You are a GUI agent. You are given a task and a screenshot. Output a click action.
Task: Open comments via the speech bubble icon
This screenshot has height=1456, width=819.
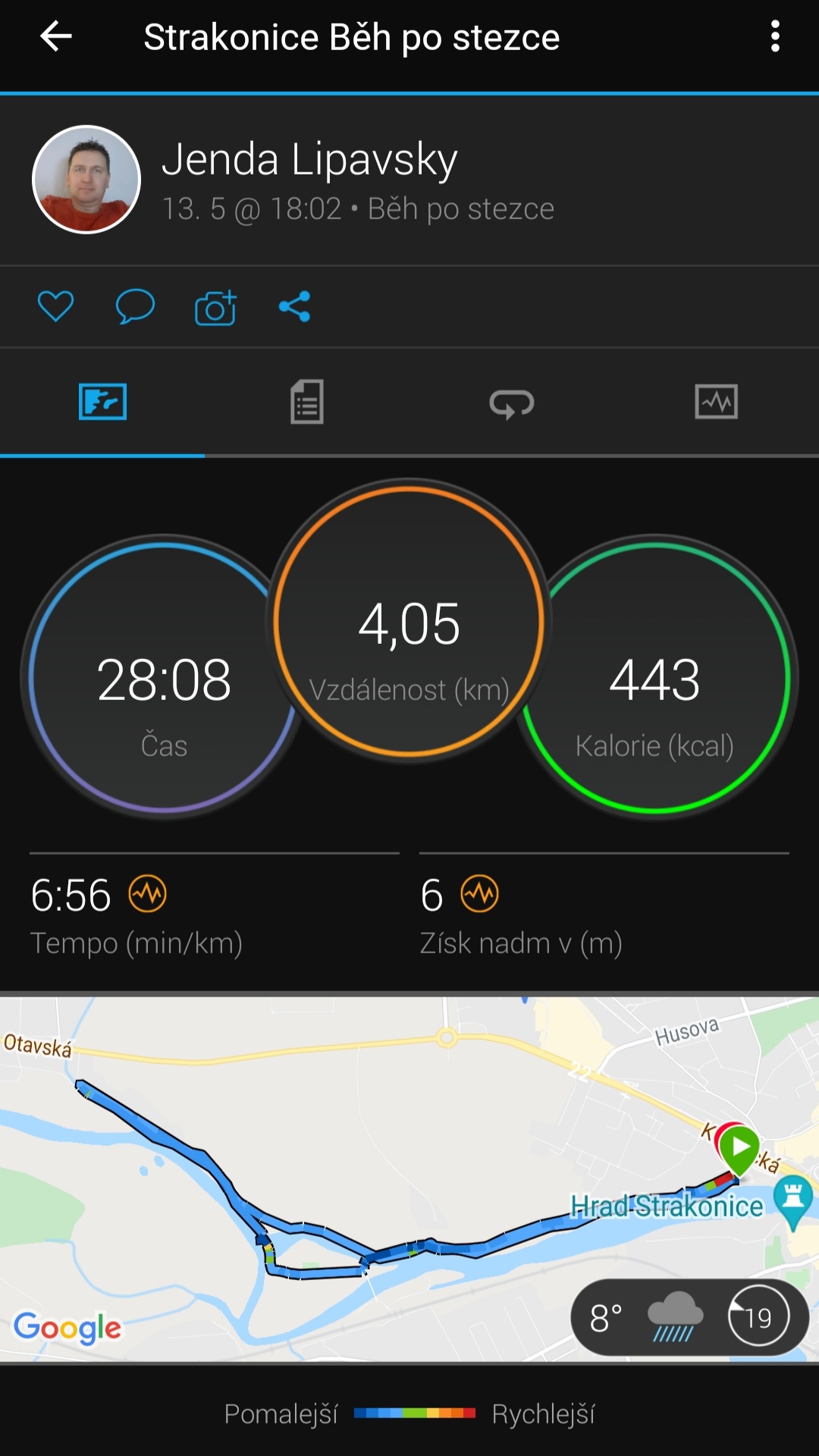(135, 306)
